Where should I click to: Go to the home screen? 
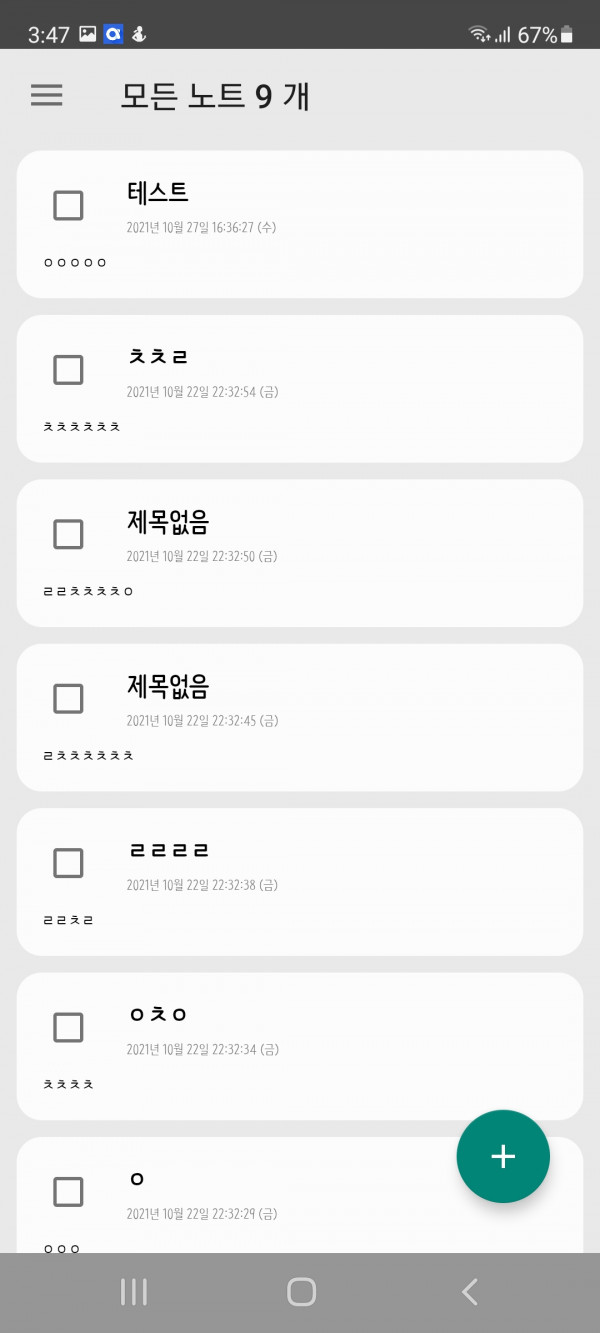(x=301, y=1292)
